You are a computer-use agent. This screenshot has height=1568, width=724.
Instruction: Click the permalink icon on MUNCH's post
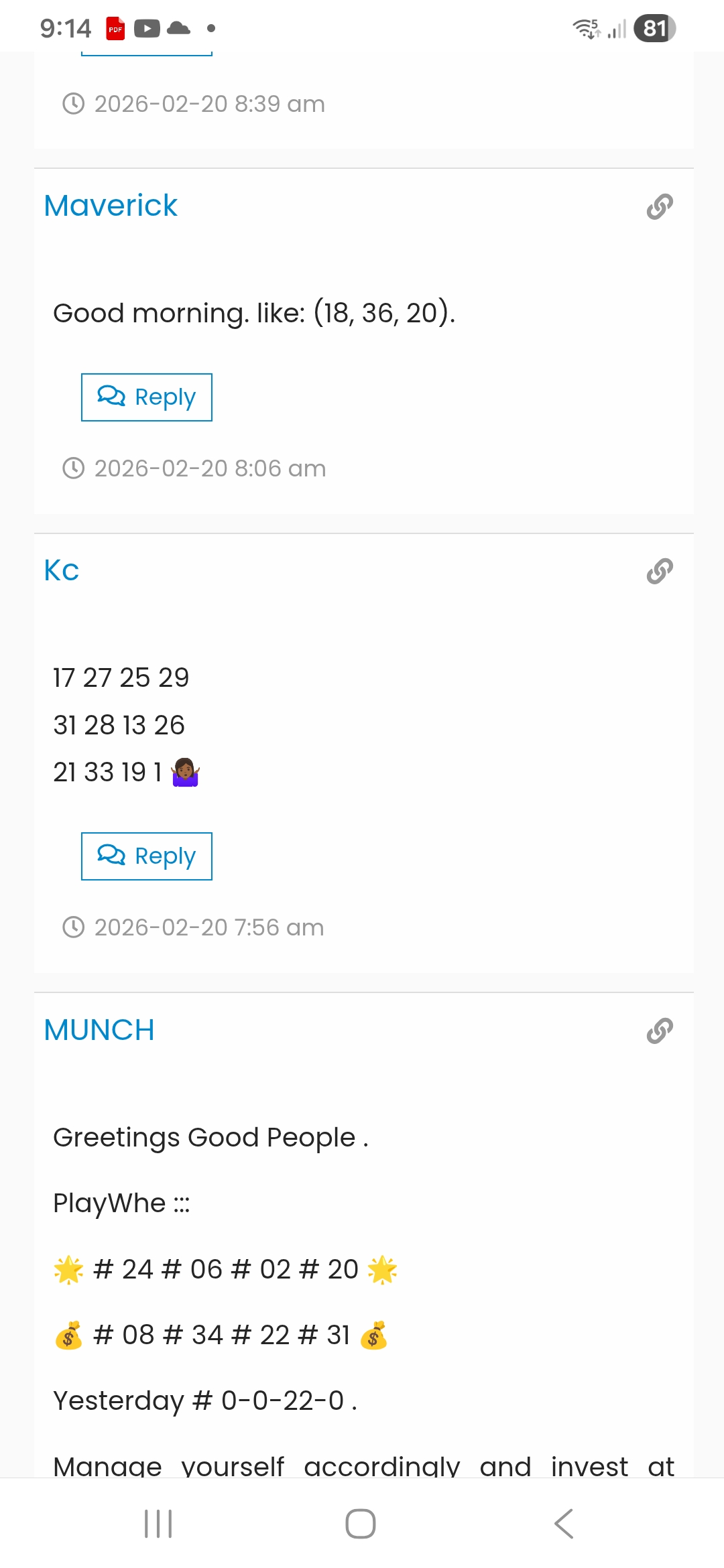pos(660,1030)
